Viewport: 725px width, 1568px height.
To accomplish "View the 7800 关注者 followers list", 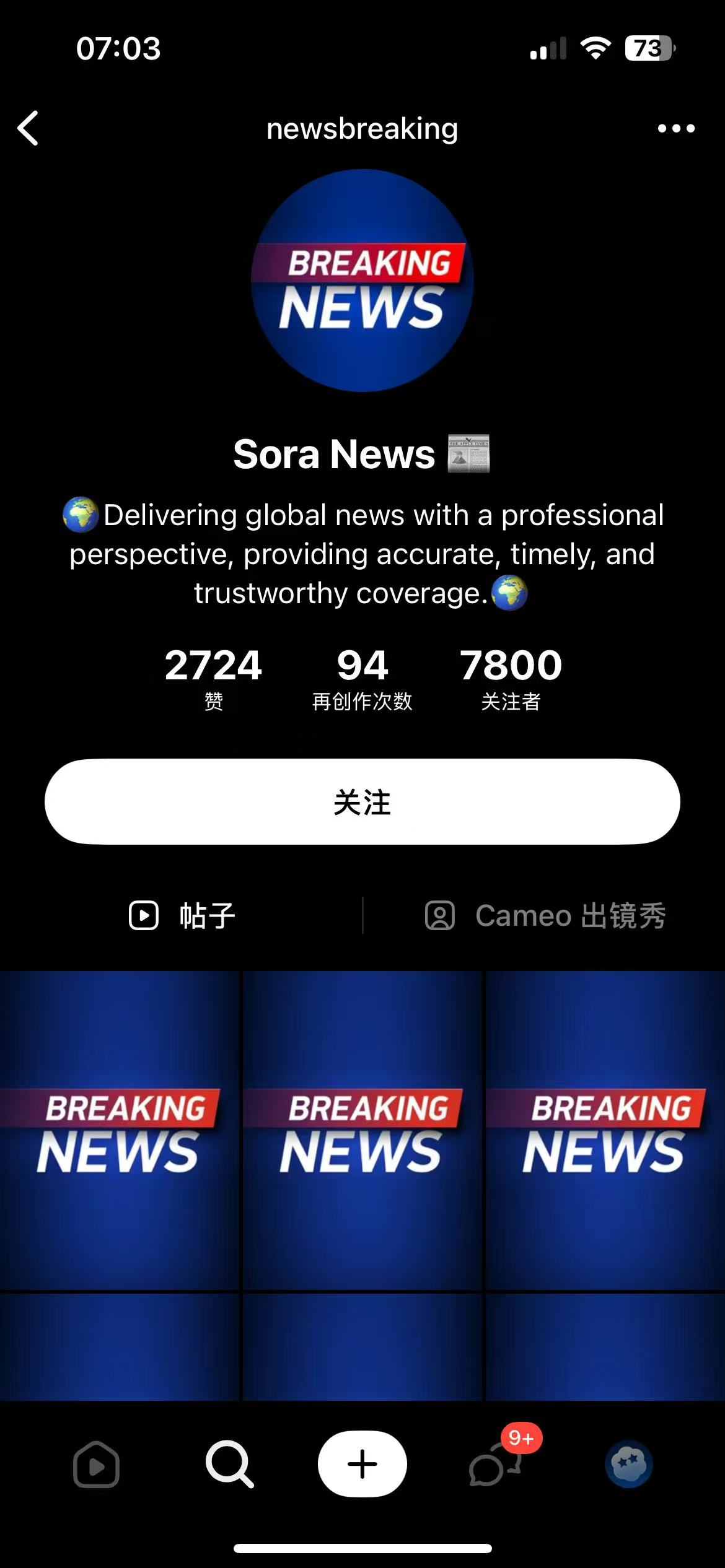I will click(x=511, y=677).
